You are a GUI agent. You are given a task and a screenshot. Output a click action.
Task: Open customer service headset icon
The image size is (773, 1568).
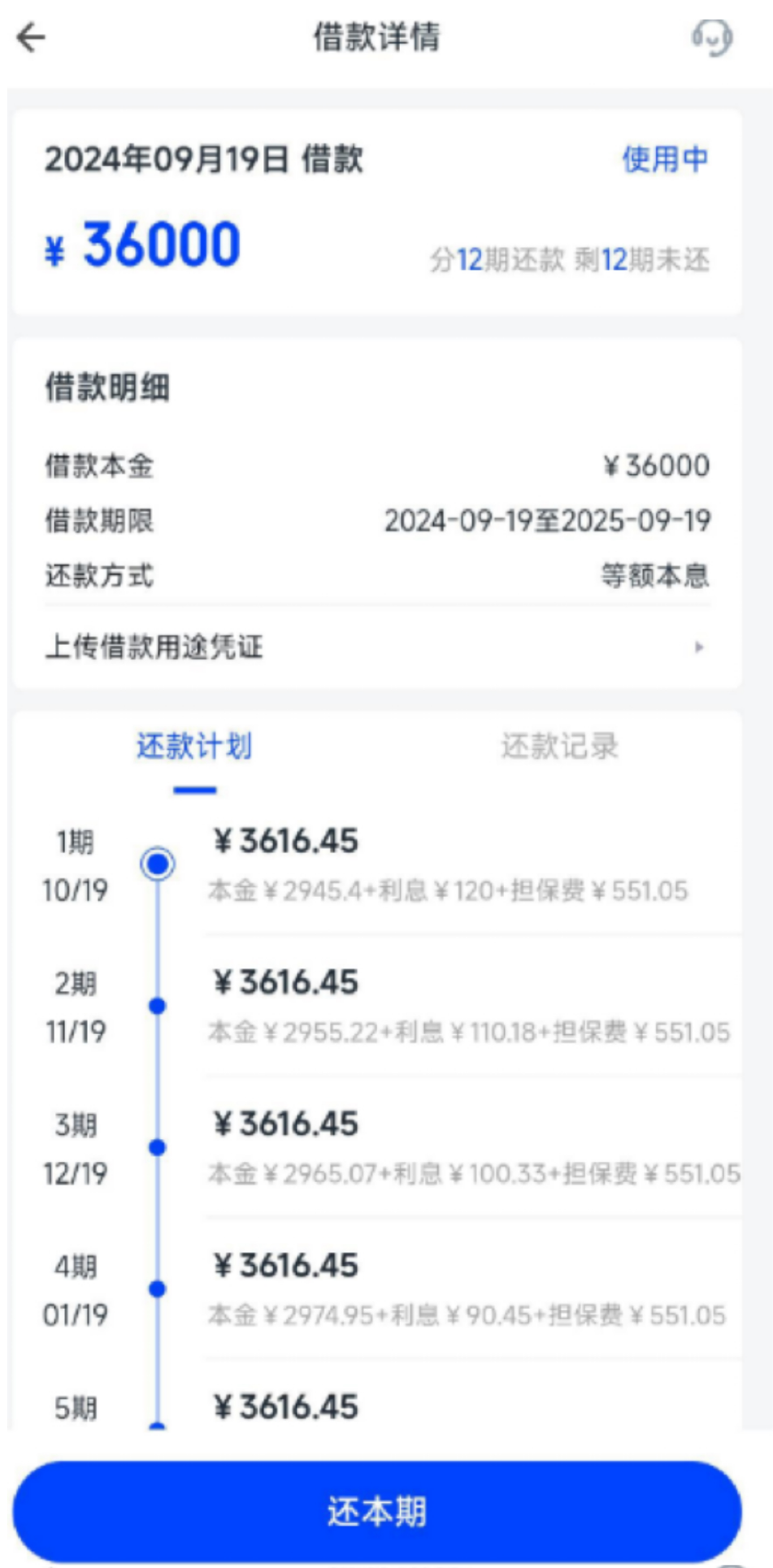[712, 37]
